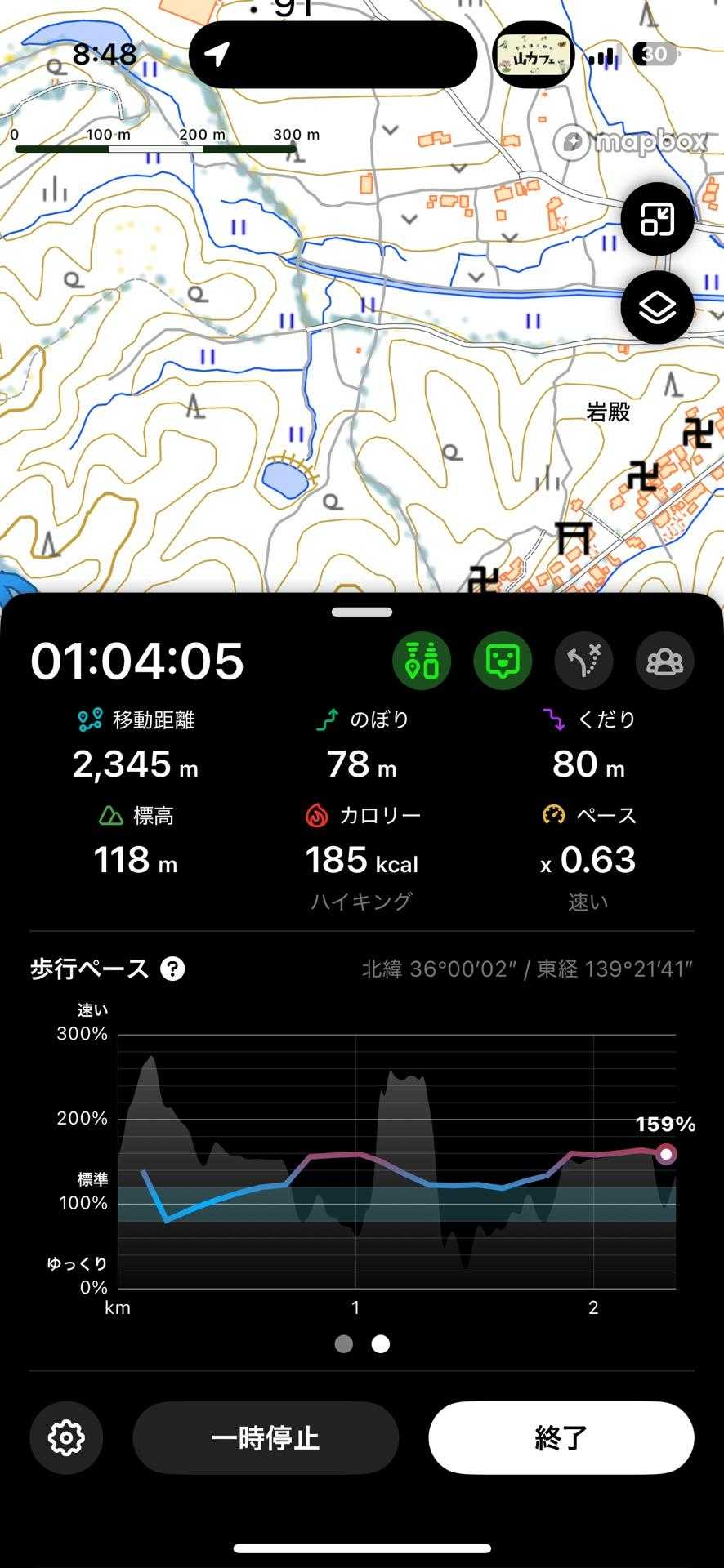724x1568 pixels.
Task: Tap the location arrow in the Dynamic Island
Action: pos(217,55)
